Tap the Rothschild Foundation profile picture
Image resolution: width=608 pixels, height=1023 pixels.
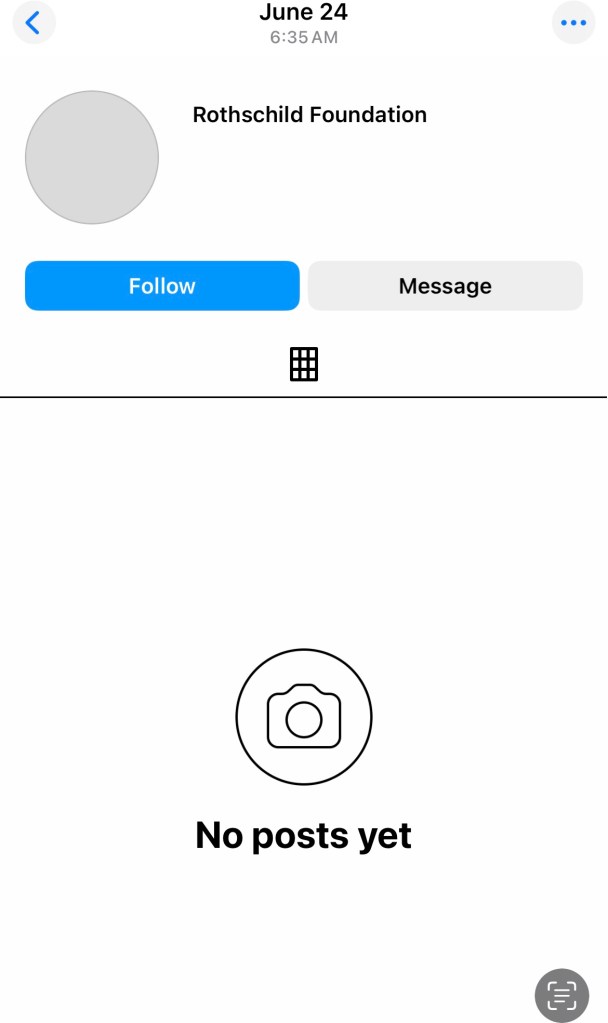92,157
